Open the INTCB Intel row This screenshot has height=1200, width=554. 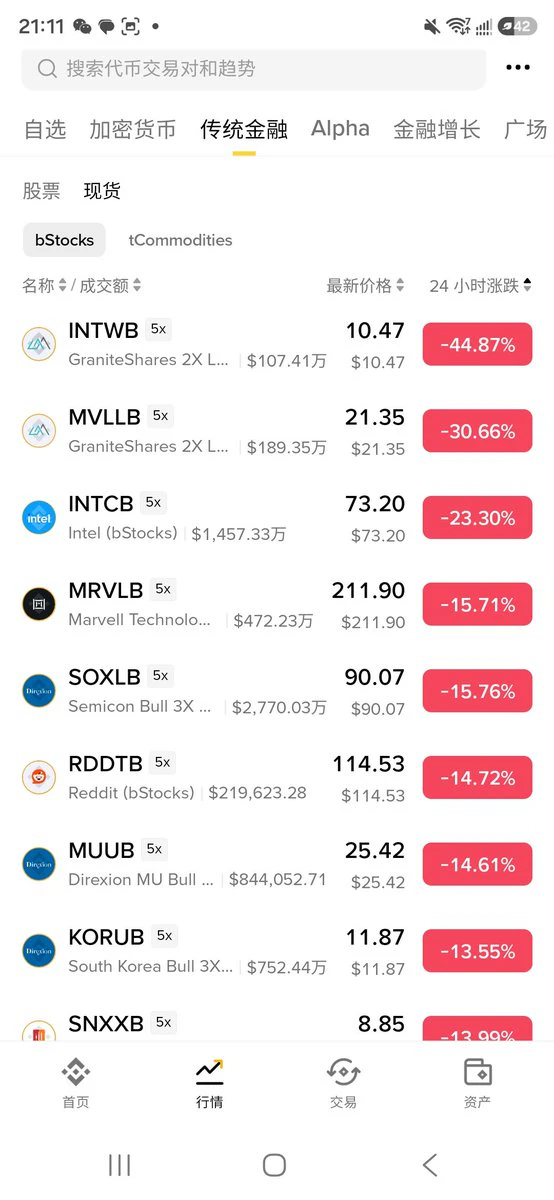[277, 518]
